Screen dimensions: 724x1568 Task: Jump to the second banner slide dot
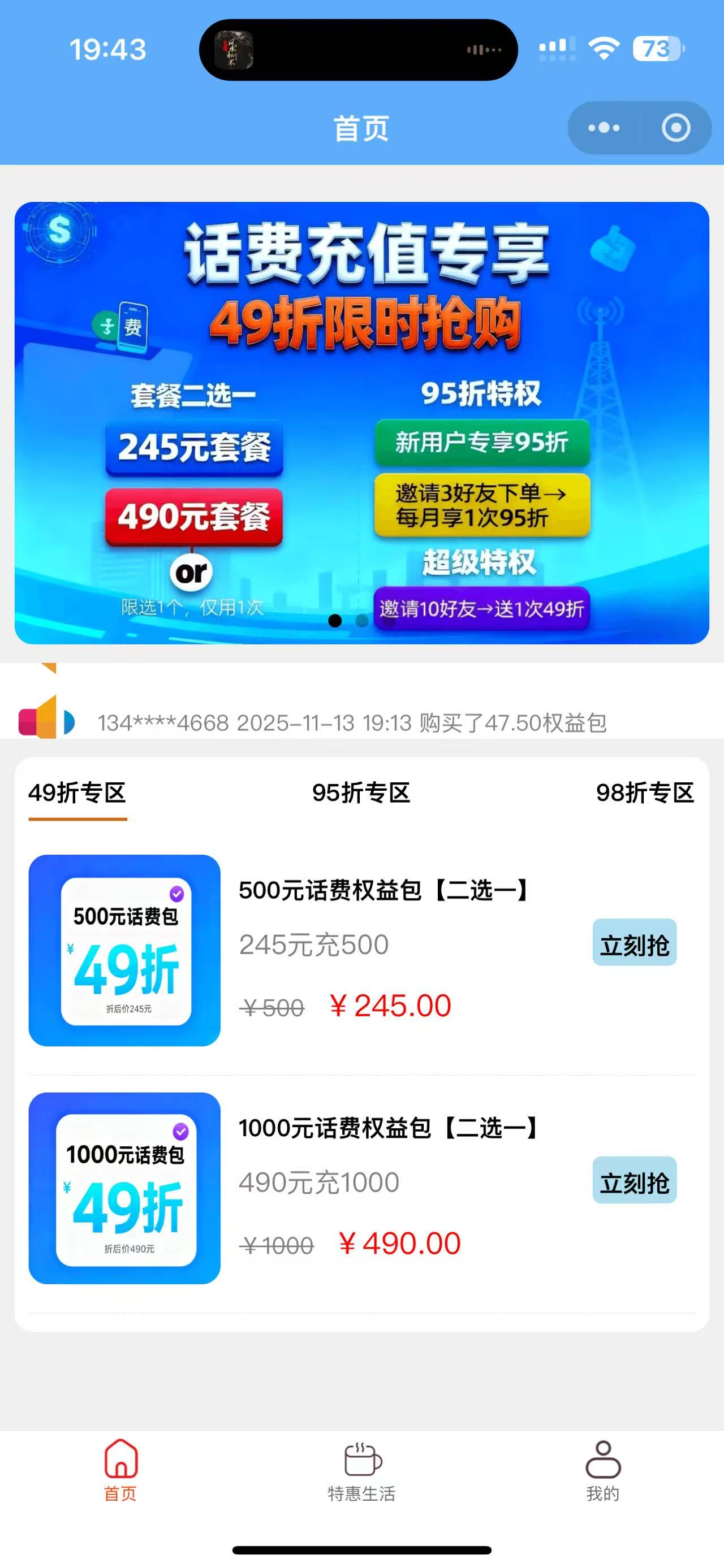point(361,621)
